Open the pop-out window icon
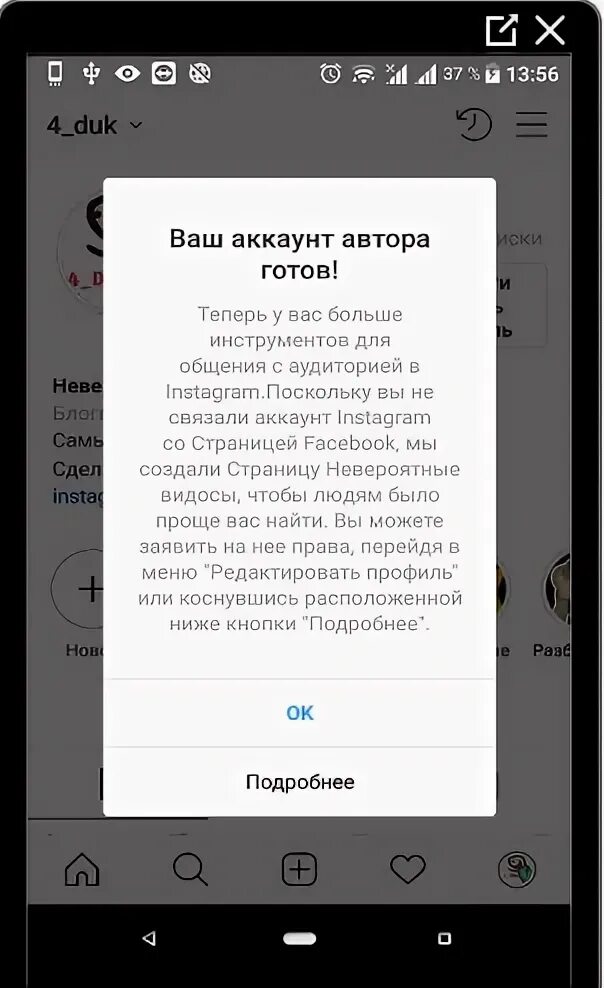The width and height of the screenshot is (604, 988). [x=501, y=30]
